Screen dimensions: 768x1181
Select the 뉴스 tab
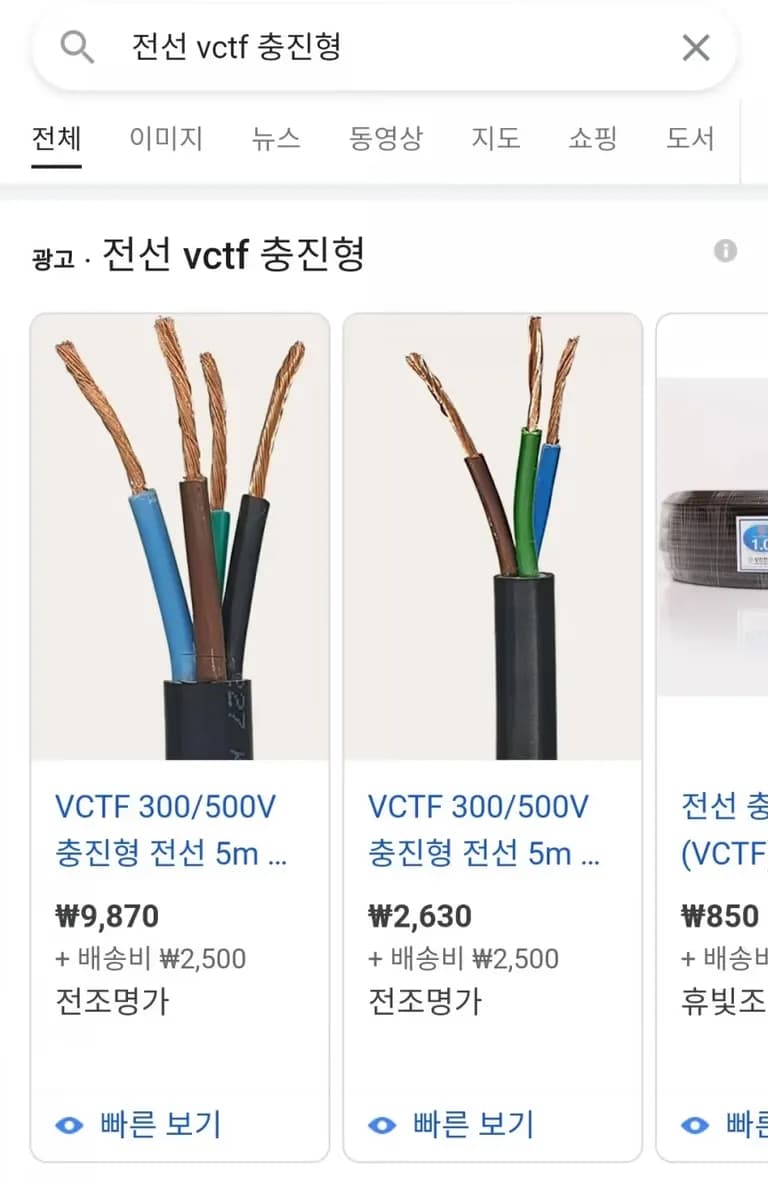(275, 139)
